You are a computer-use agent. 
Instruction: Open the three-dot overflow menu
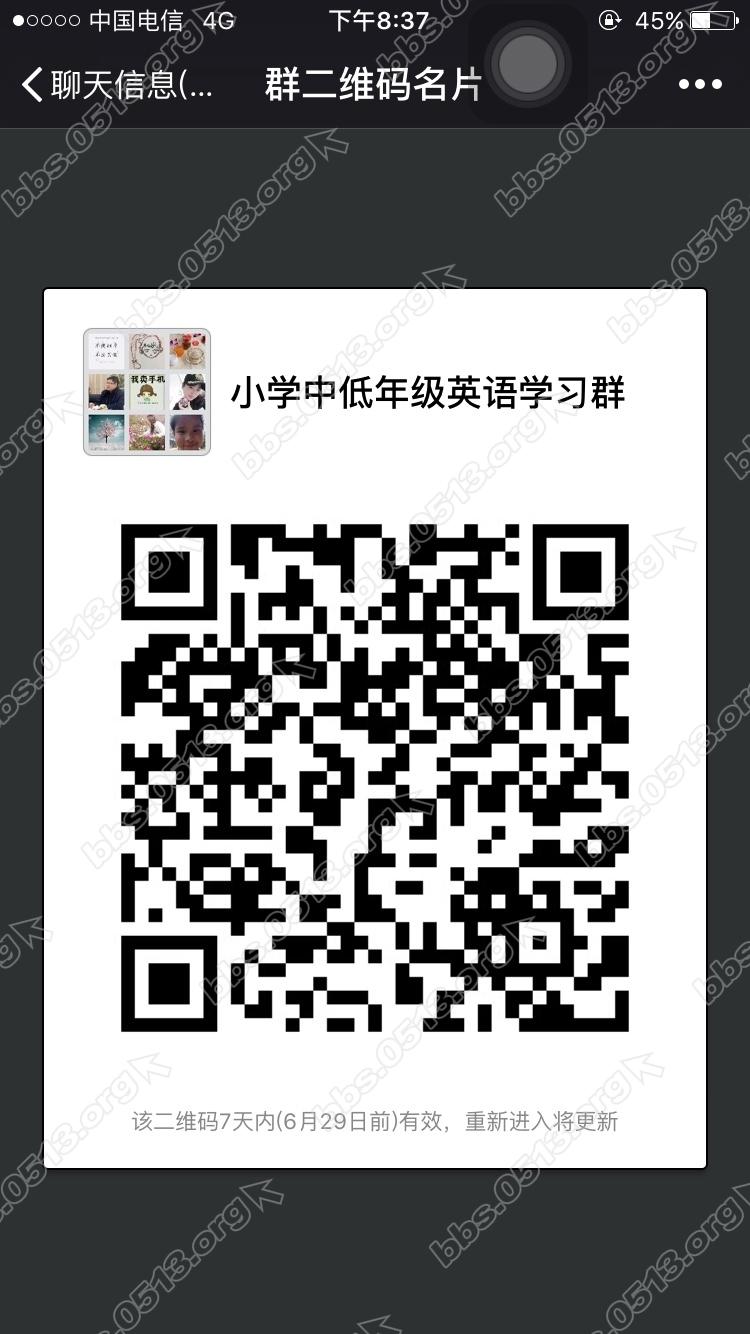[700, 84]
